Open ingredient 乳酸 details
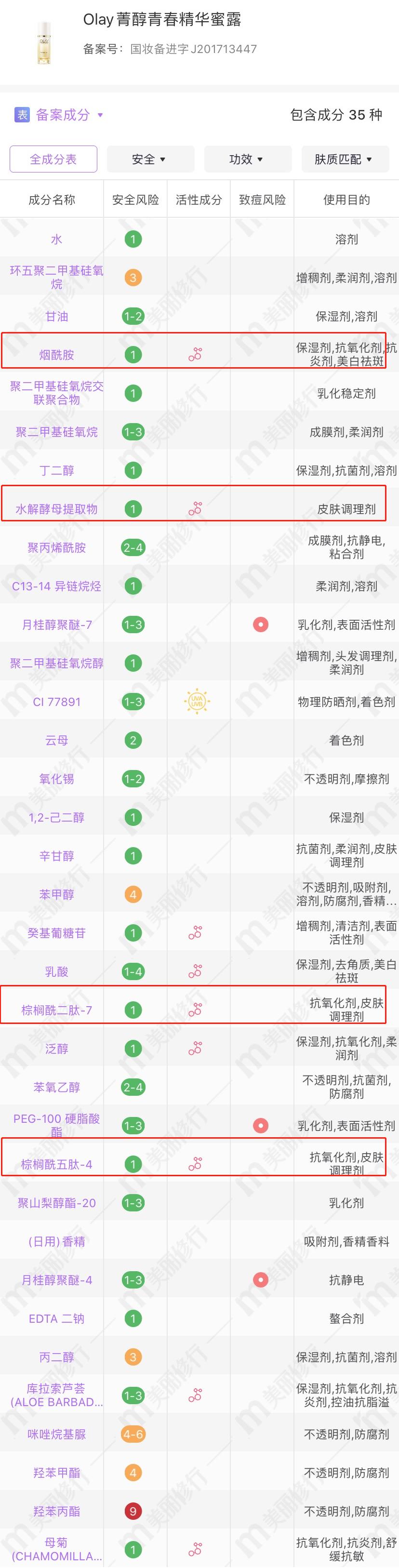The height and width of the screenshot is (1568, 399). coord(57,971)
